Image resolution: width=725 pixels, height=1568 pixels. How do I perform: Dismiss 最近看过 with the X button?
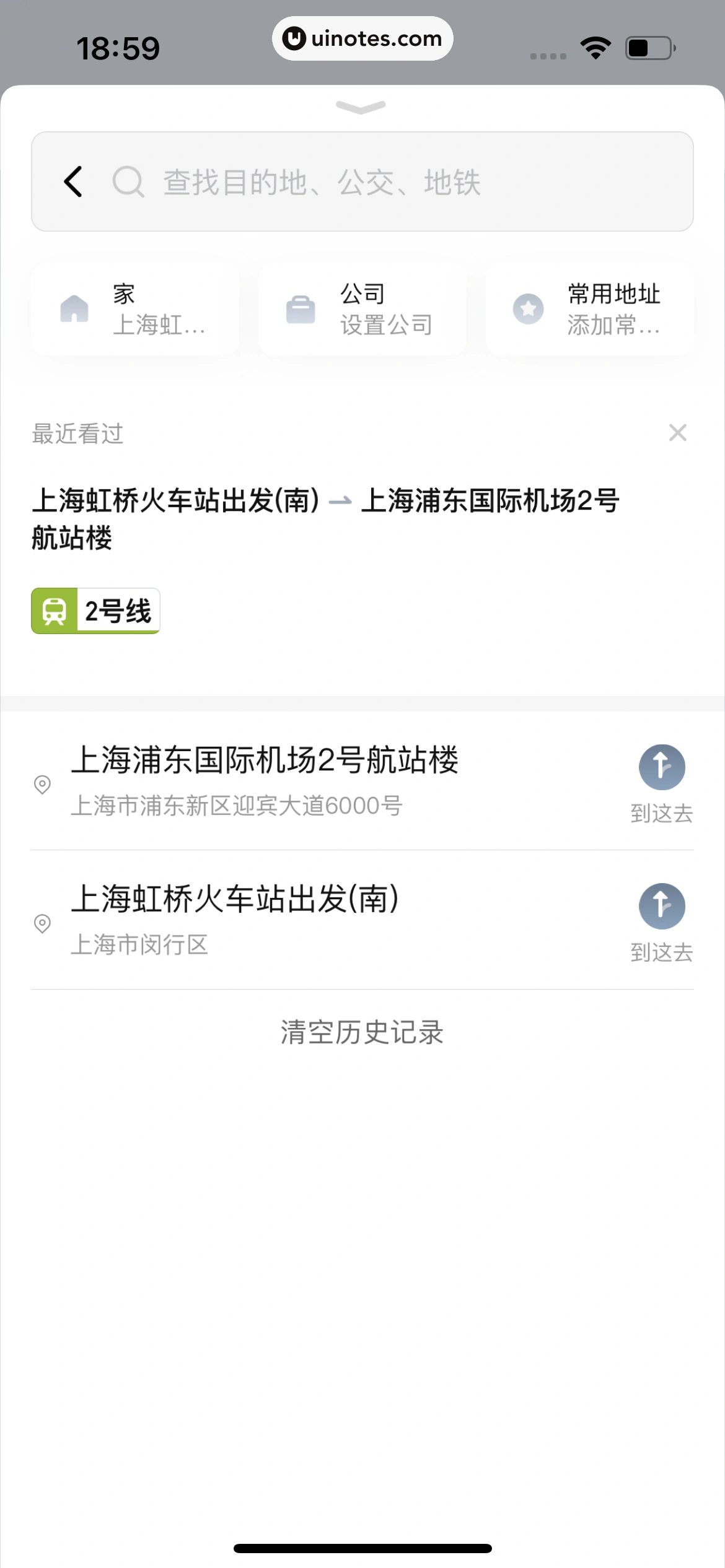(x=679, y=432)
